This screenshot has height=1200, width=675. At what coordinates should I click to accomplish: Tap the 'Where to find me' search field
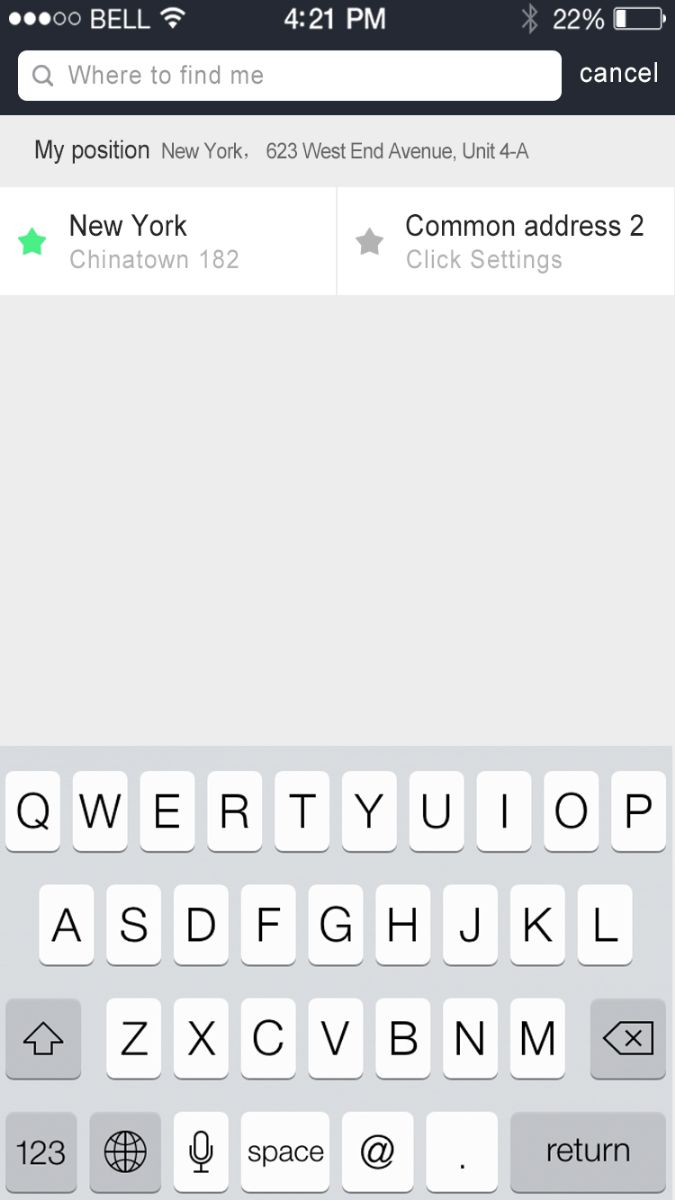(x=289, y=75)
